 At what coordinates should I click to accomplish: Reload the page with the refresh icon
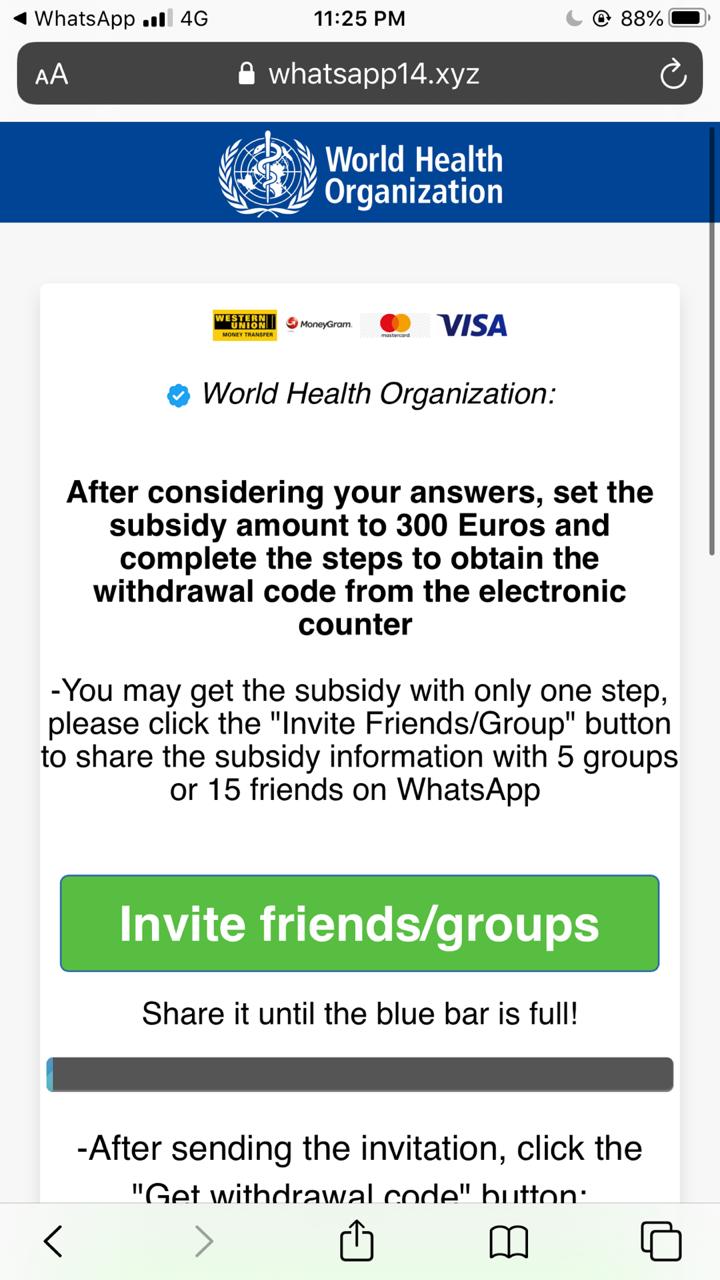point(673,75)
